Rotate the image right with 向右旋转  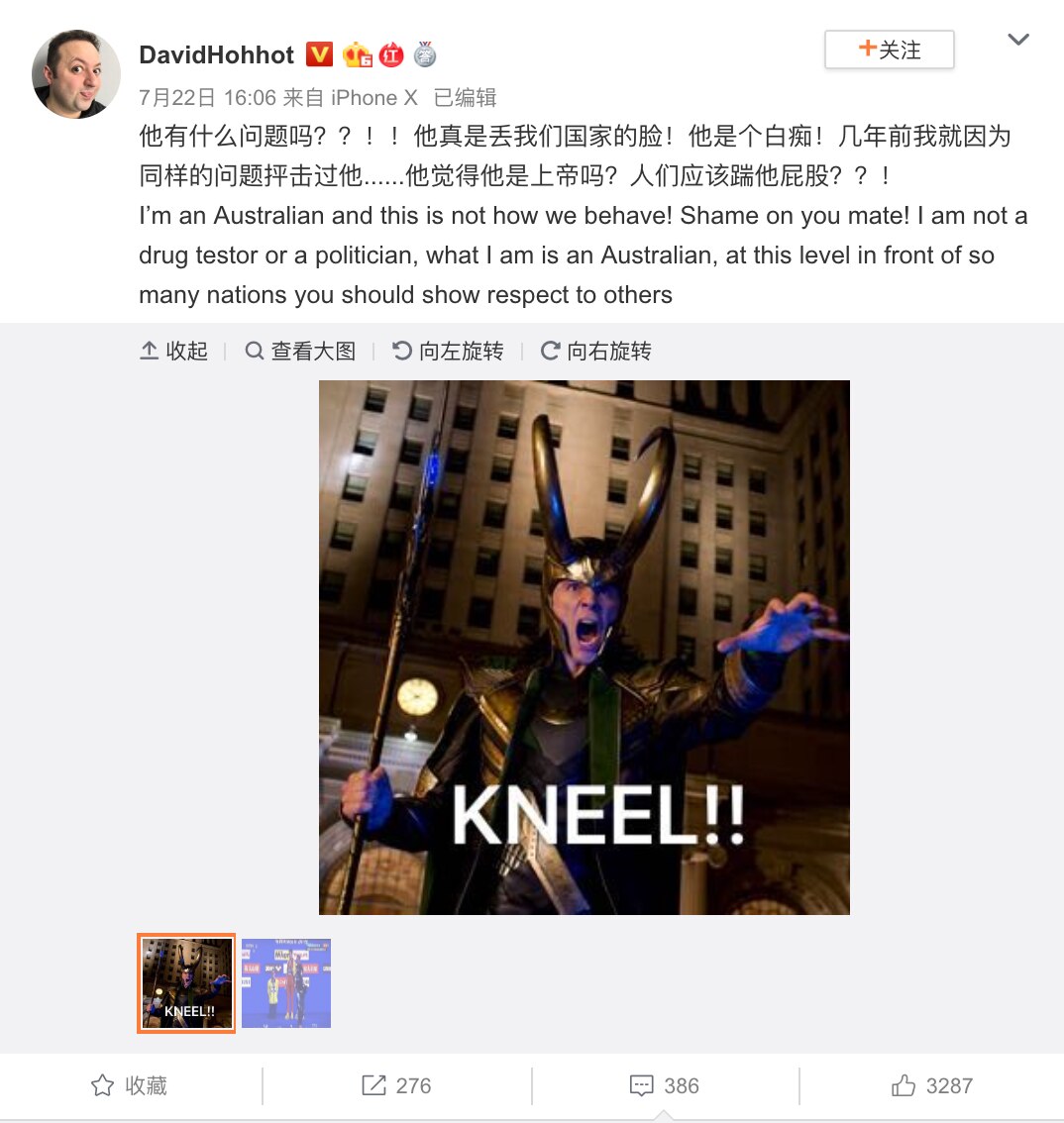coord(596,351)
